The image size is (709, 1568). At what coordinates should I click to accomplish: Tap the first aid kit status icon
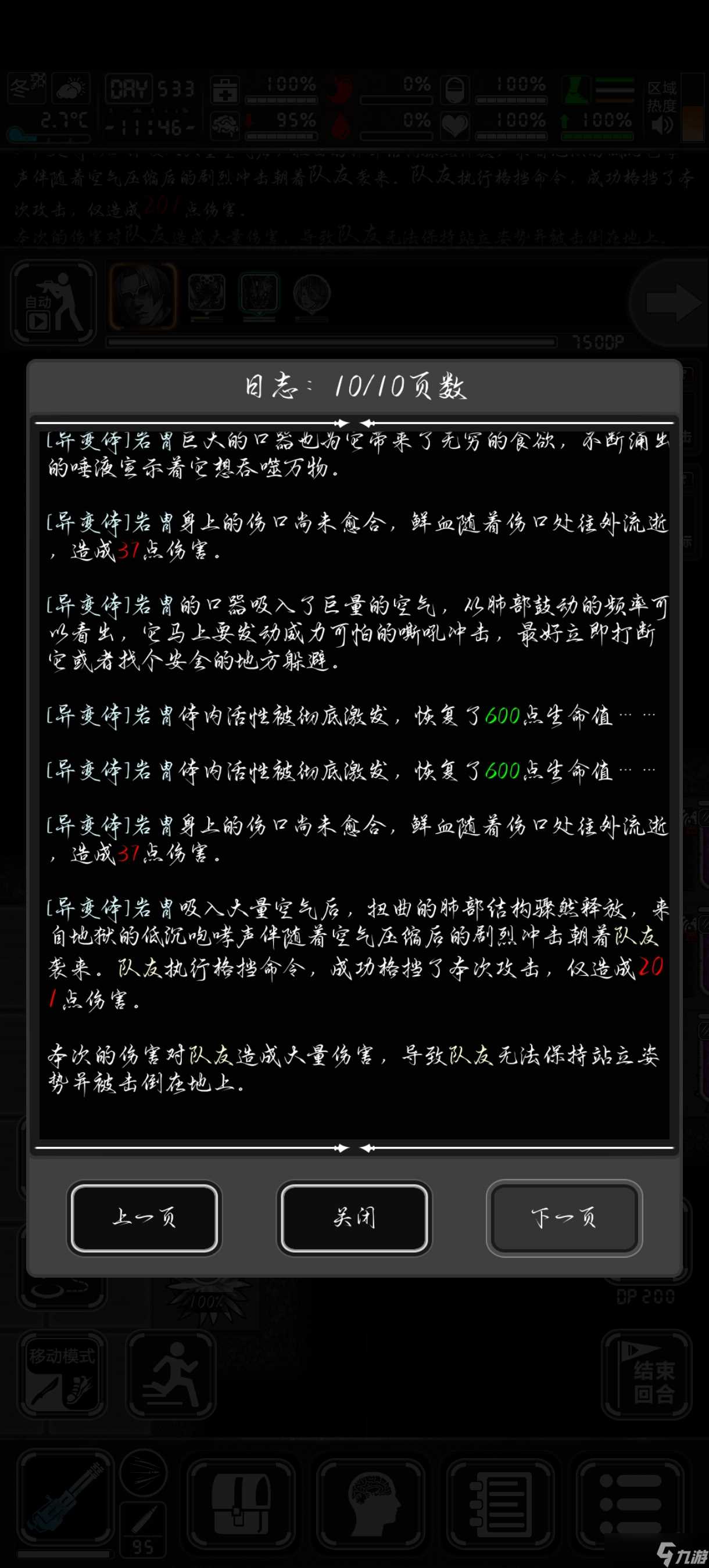[225, 91]
